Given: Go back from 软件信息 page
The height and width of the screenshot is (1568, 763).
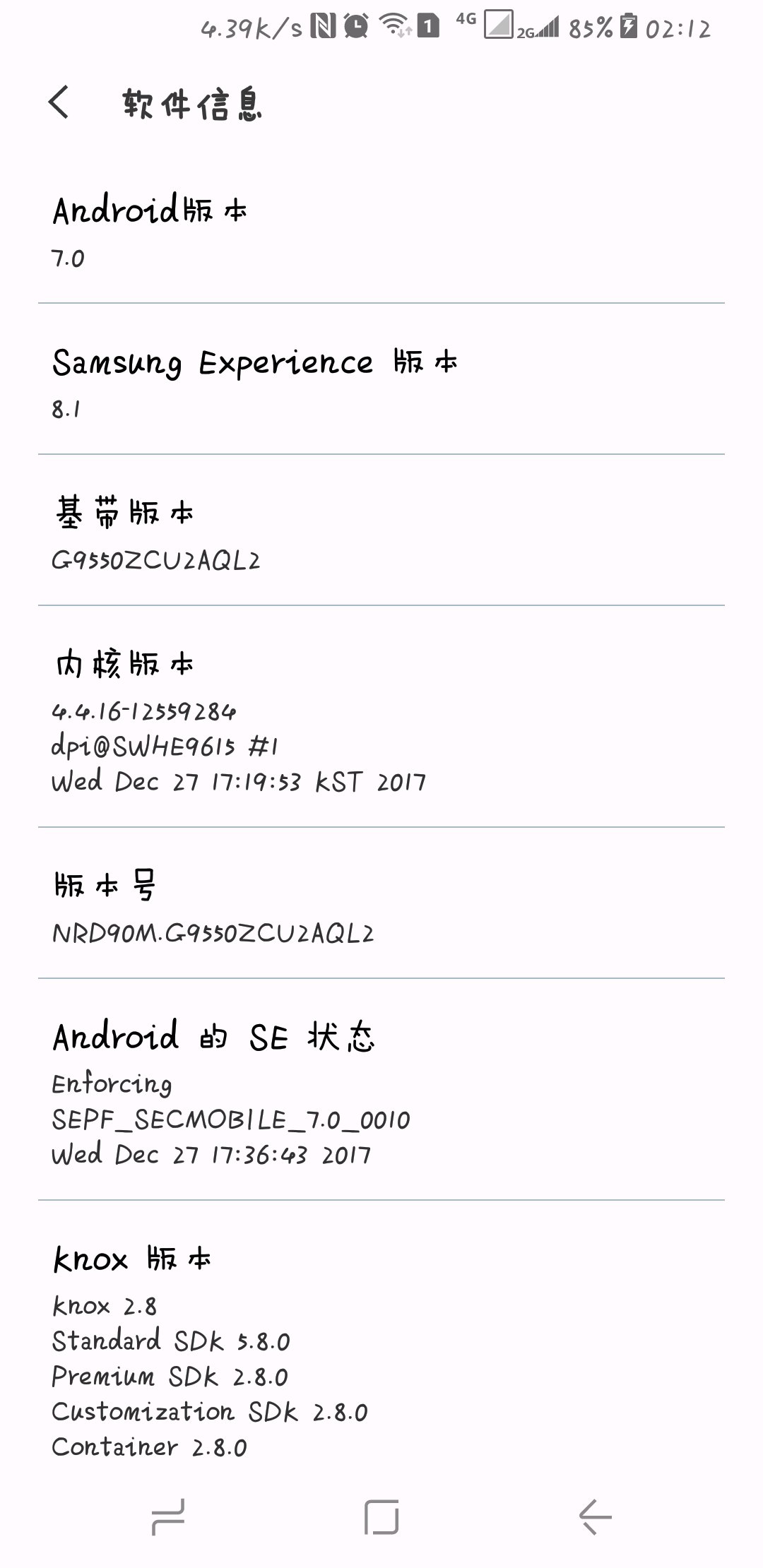Looking at the screenshot, I should [59, 102].
